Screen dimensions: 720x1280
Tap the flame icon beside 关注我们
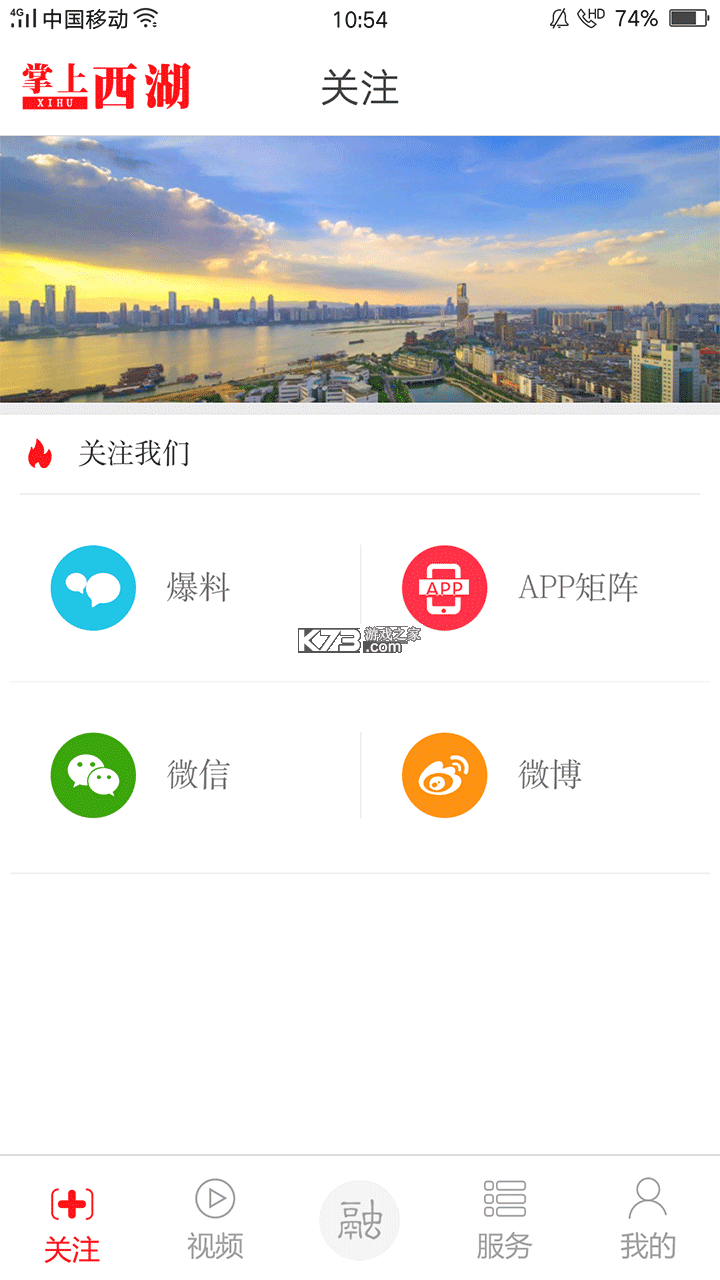(38, 454)
